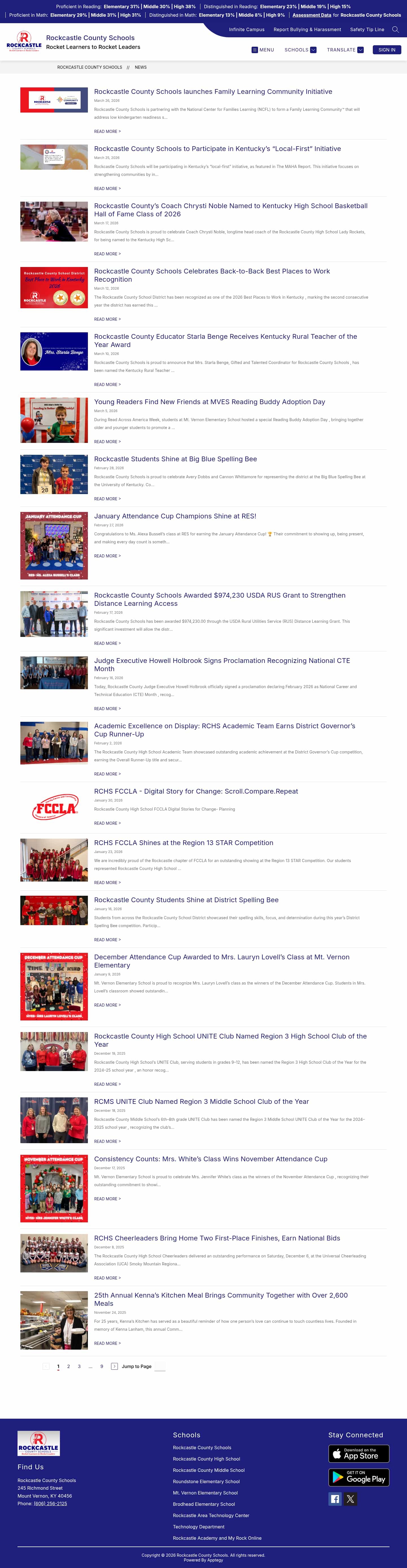Image resolution: width=407 pixels, height=1568 pixels.
Task: Open the Facebook page icon
Action: tap(335, 1499)
